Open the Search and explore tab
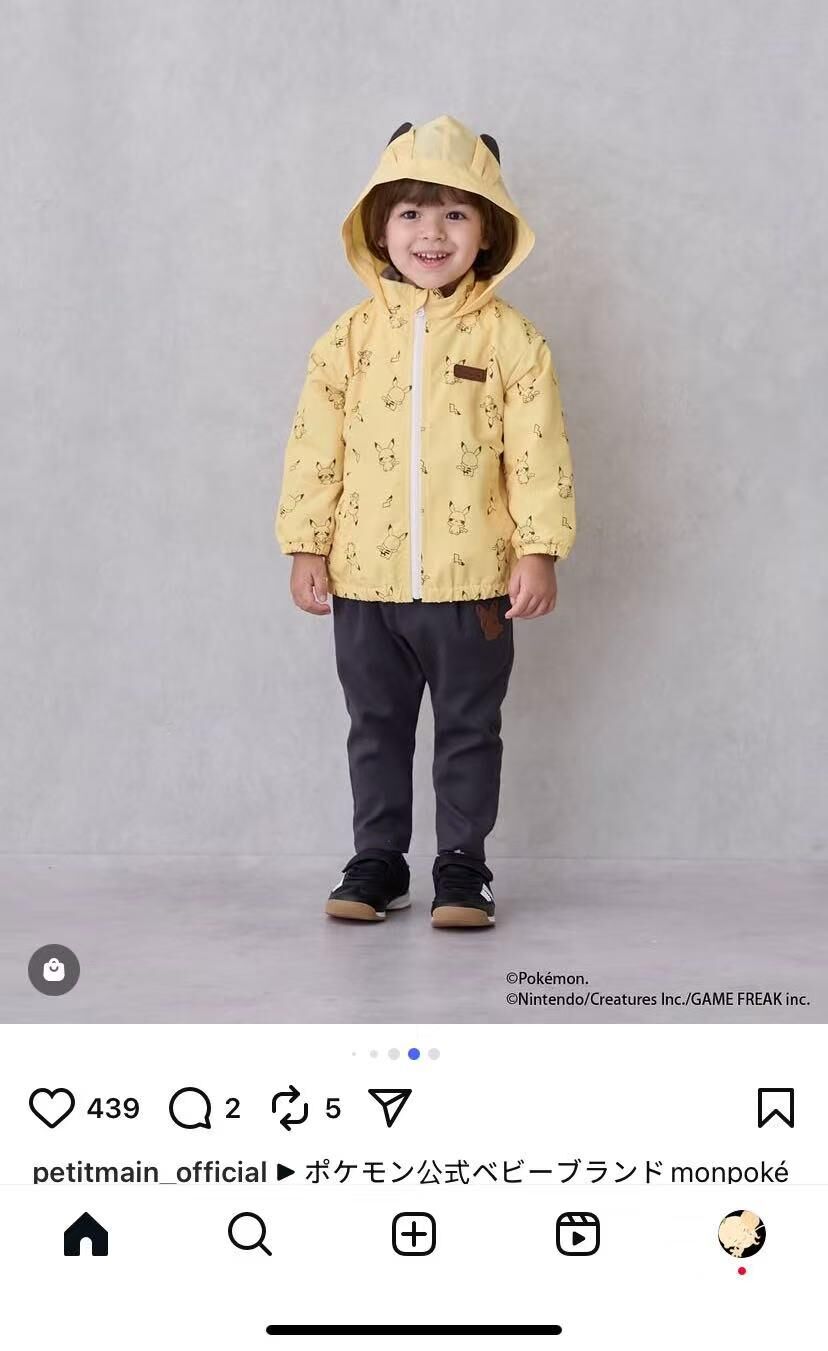Screen dimensions: 828x1351 [249, 1234]
